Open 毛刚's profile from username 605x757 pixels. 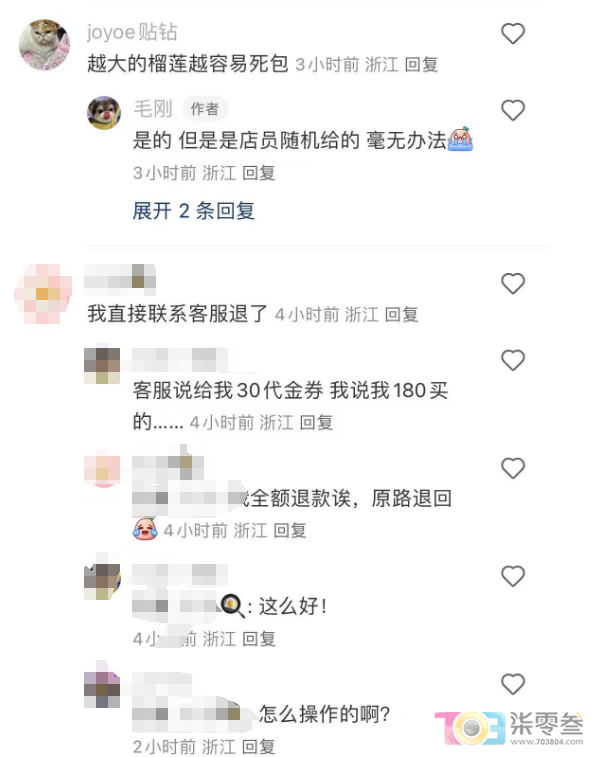pyautogui.click(x=154, y=109)
